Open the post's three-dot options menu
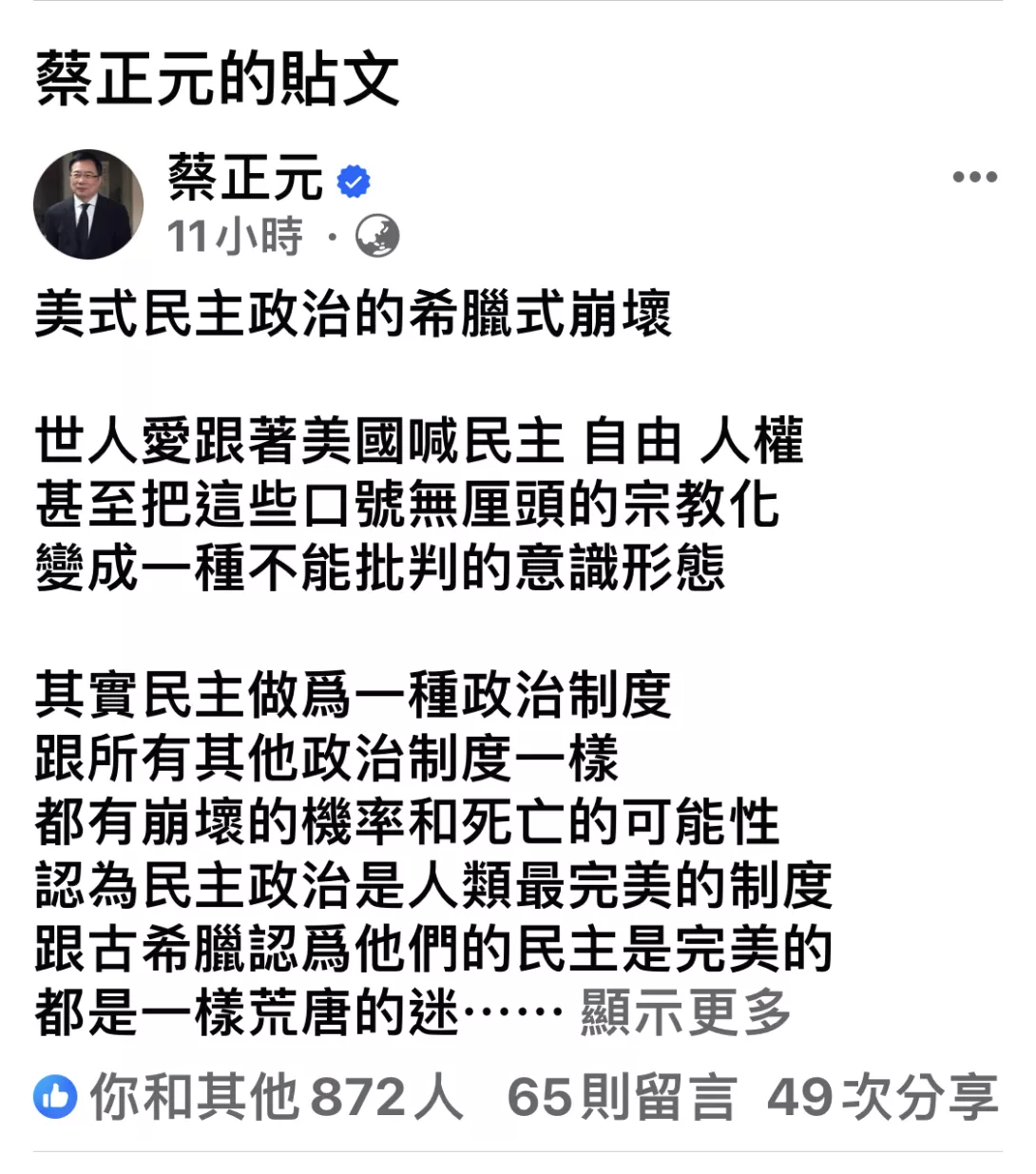Viewport: 1036px width, 1174px height. pyautogui.click(x=974, y=177)
